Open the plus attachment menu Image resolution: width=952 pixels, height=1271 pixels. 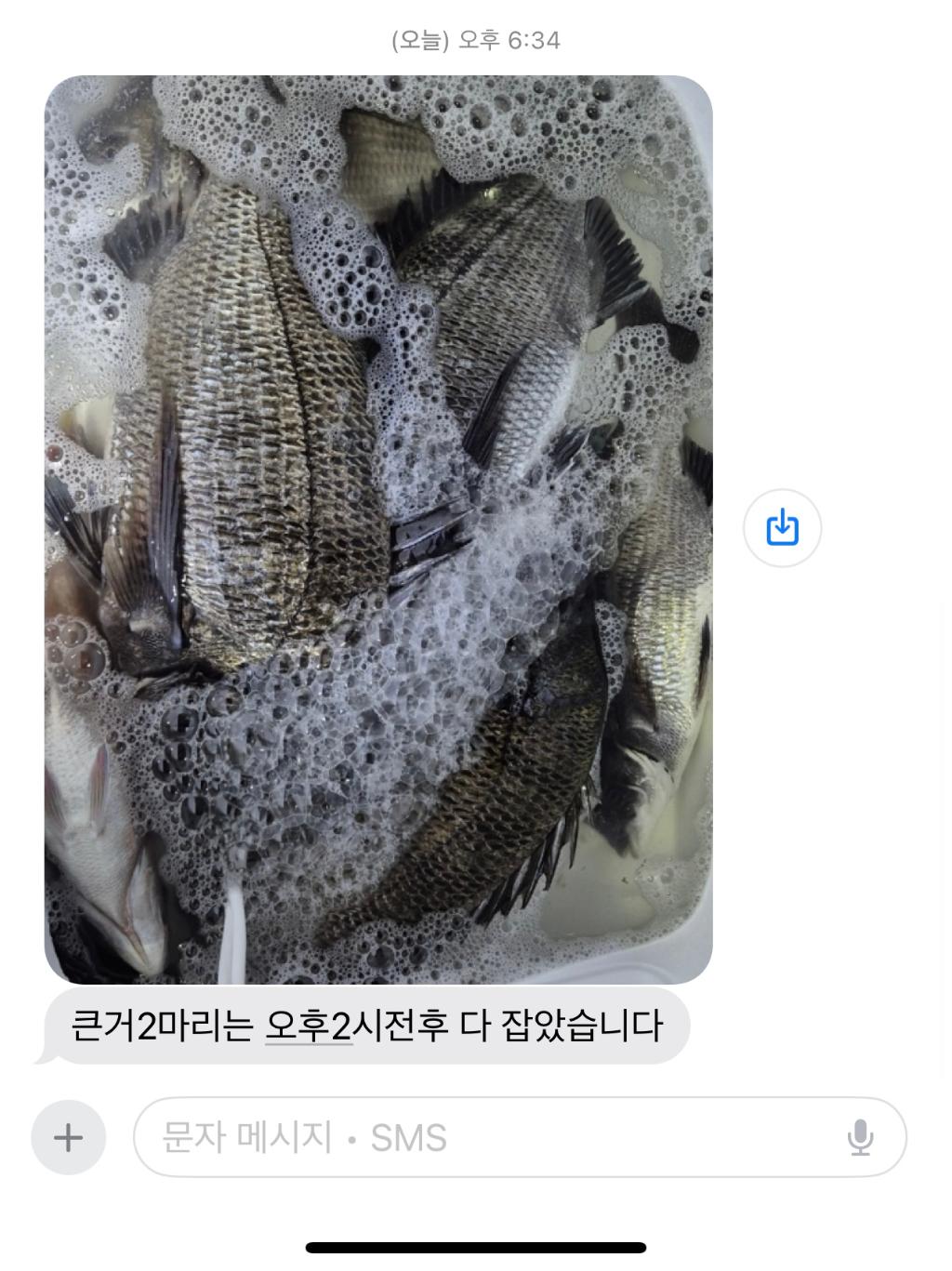pyautogui.click(x=68, y=1137)
